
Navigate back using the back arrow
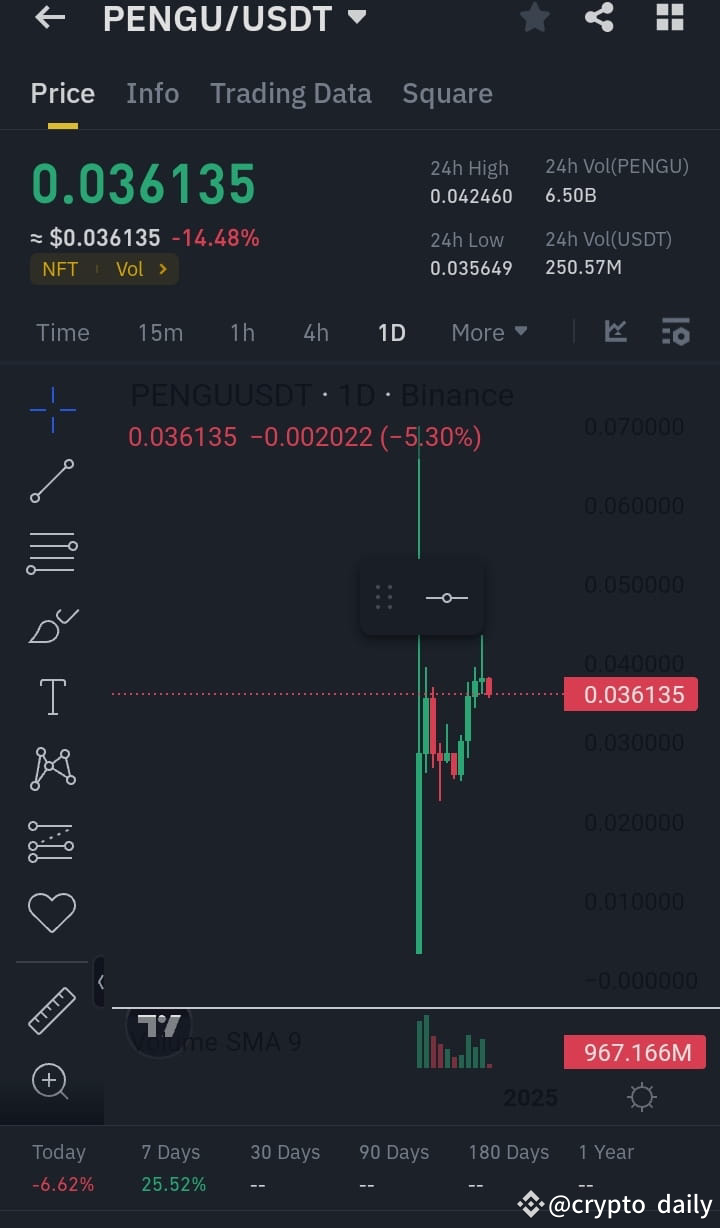tap(50, 18)
